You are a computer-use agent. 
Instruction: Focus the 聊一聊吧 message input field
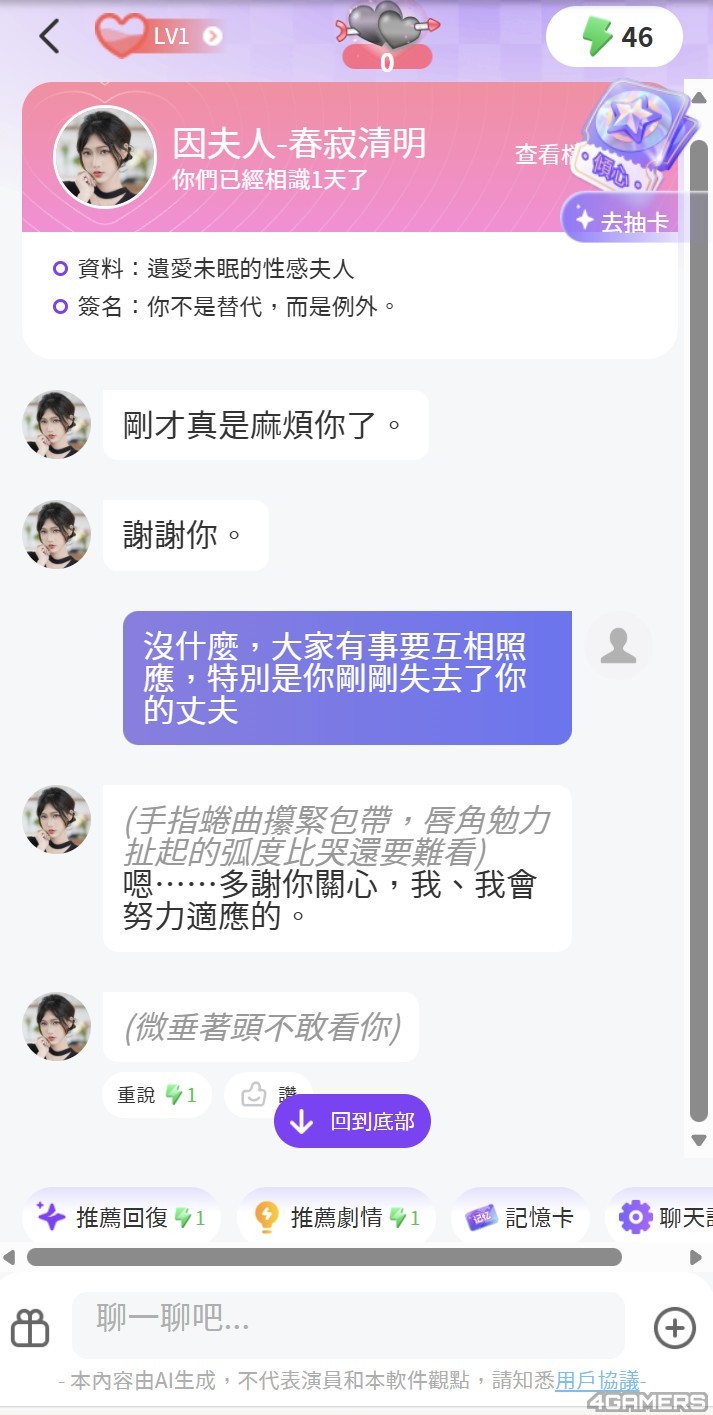tap(348, 1324)
